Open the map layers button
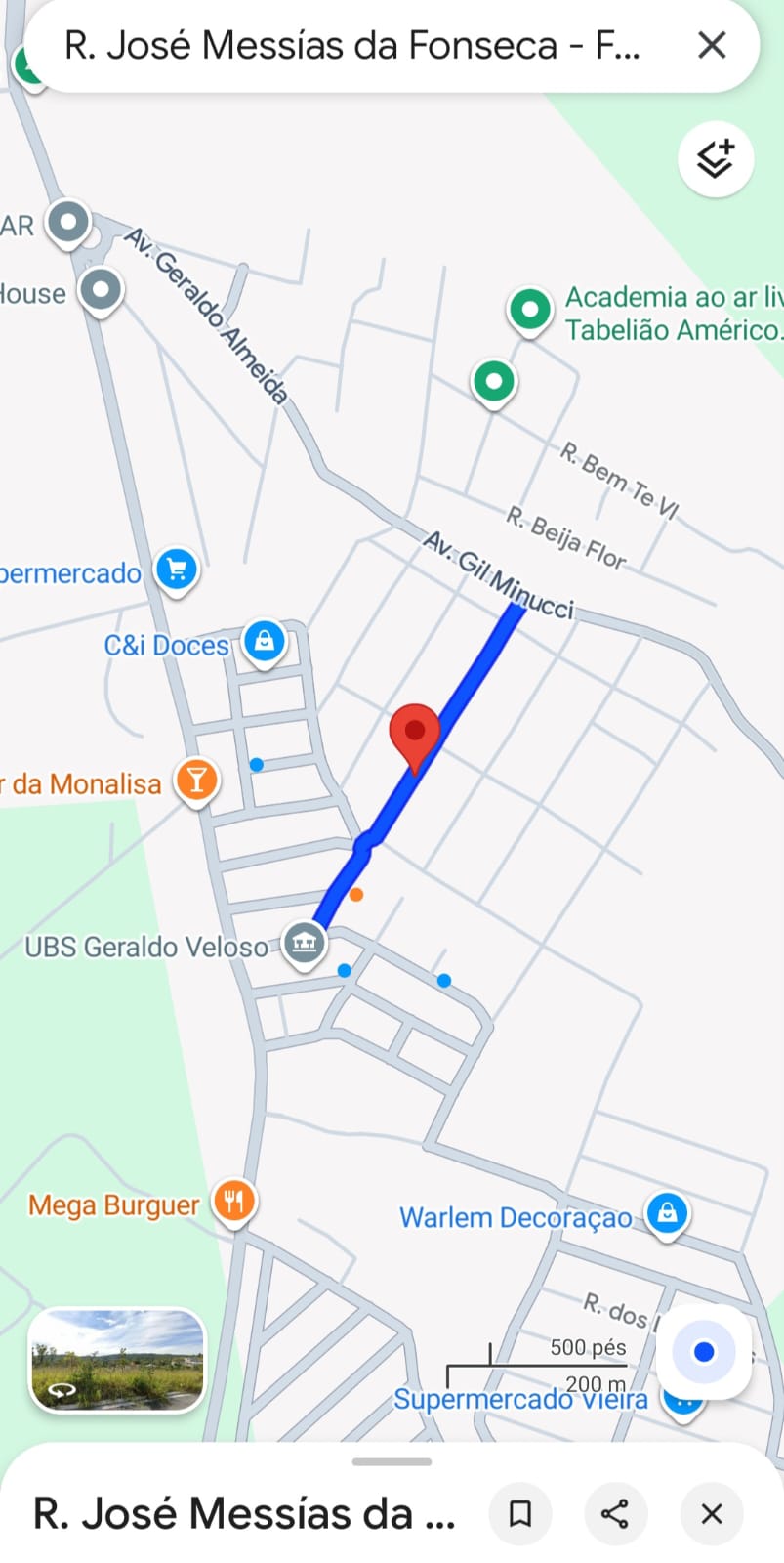Viewport: 784px width, 1563px height. [715, 159]
